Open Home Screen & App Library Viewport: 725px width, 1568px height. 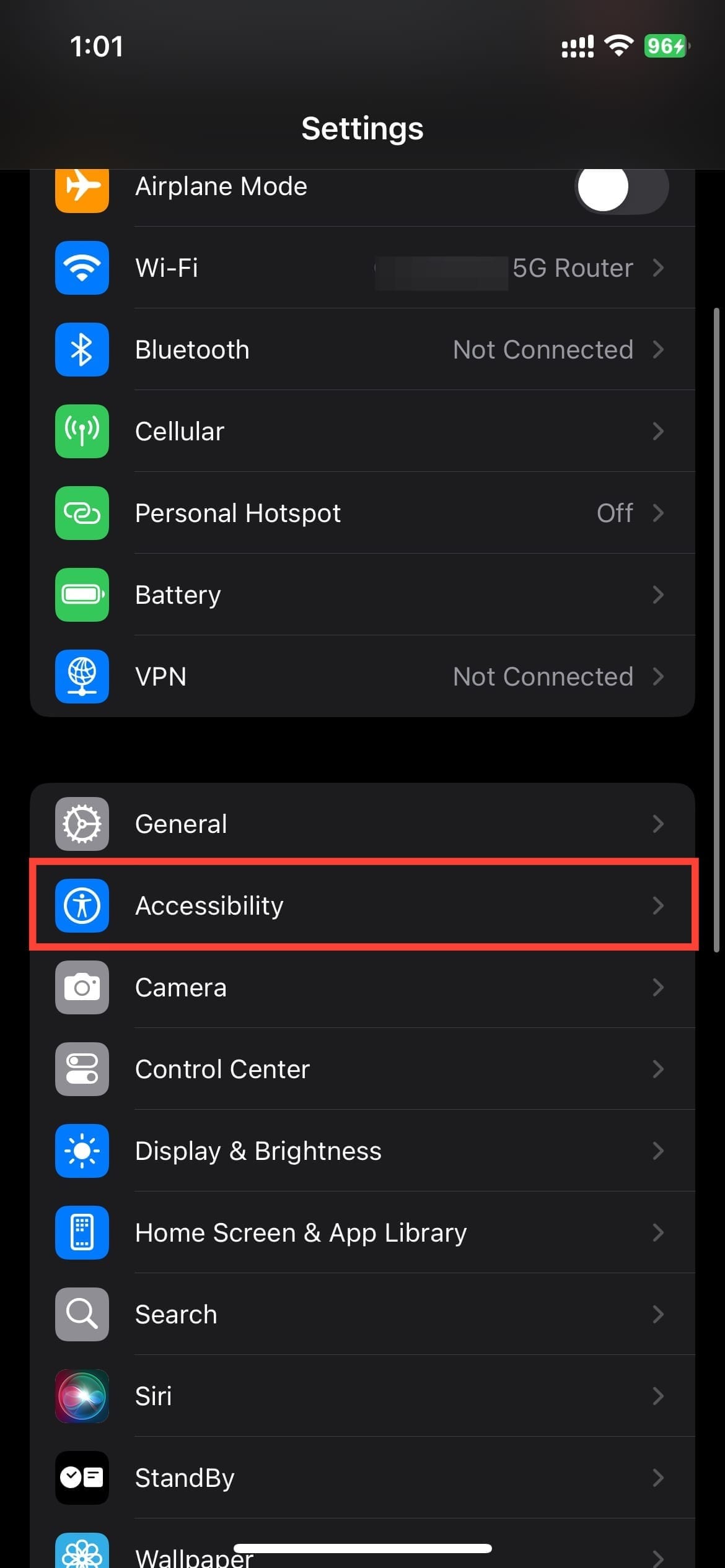click(362, 1233)
